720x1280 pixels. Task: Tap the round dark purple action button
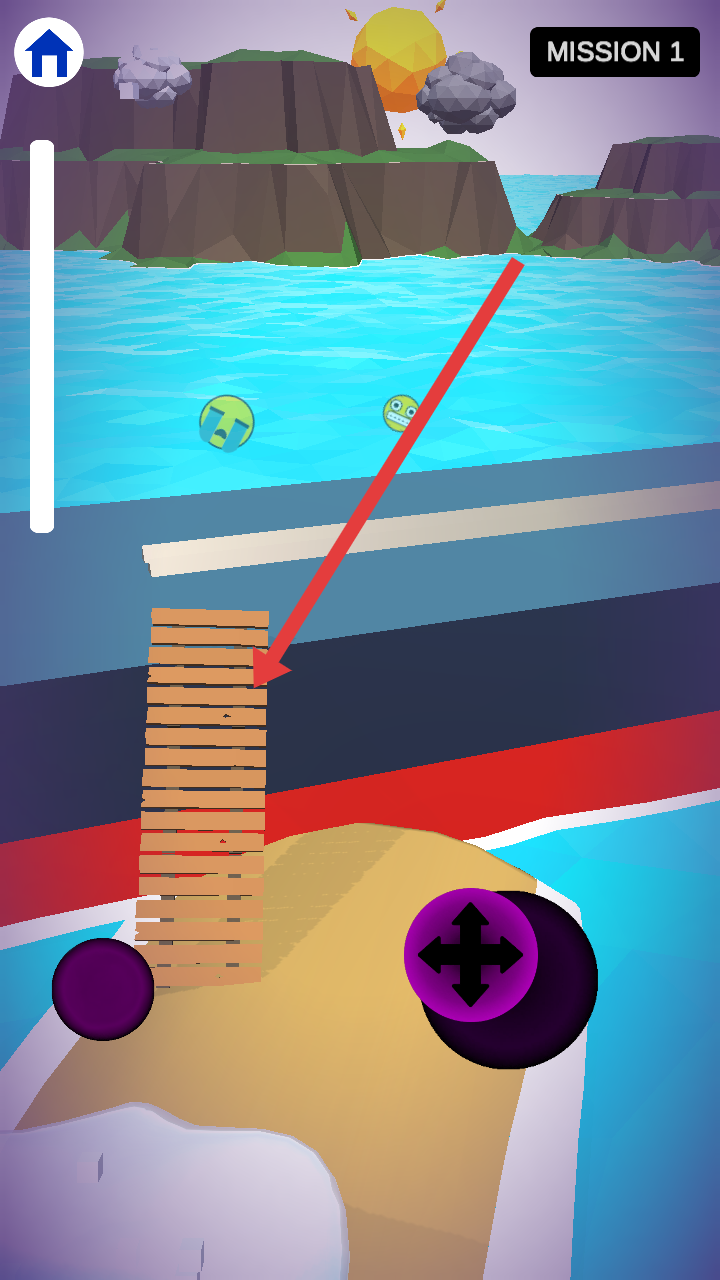103,989
